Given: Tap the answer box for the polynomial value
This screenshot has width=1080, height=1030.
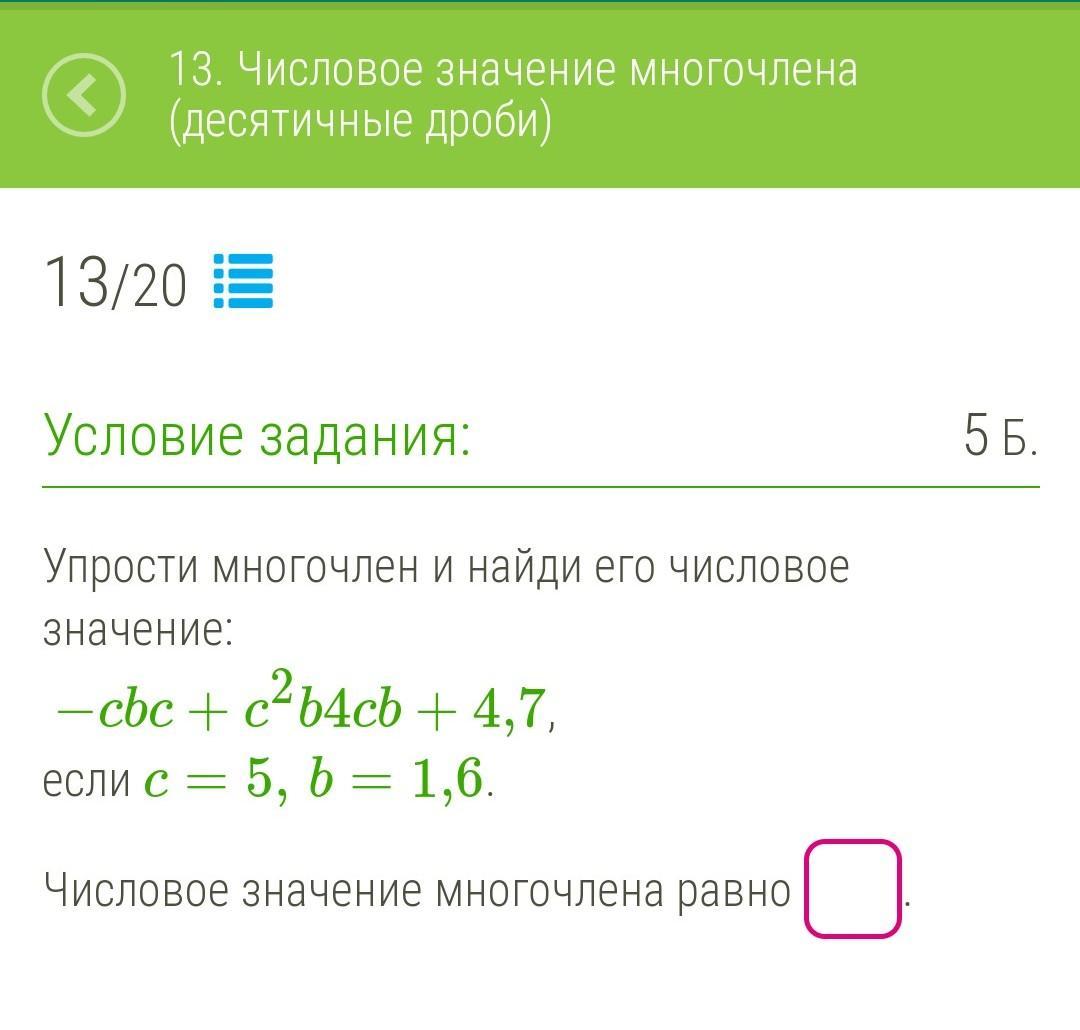Looking at the screenshot, I should click(852, 889).
